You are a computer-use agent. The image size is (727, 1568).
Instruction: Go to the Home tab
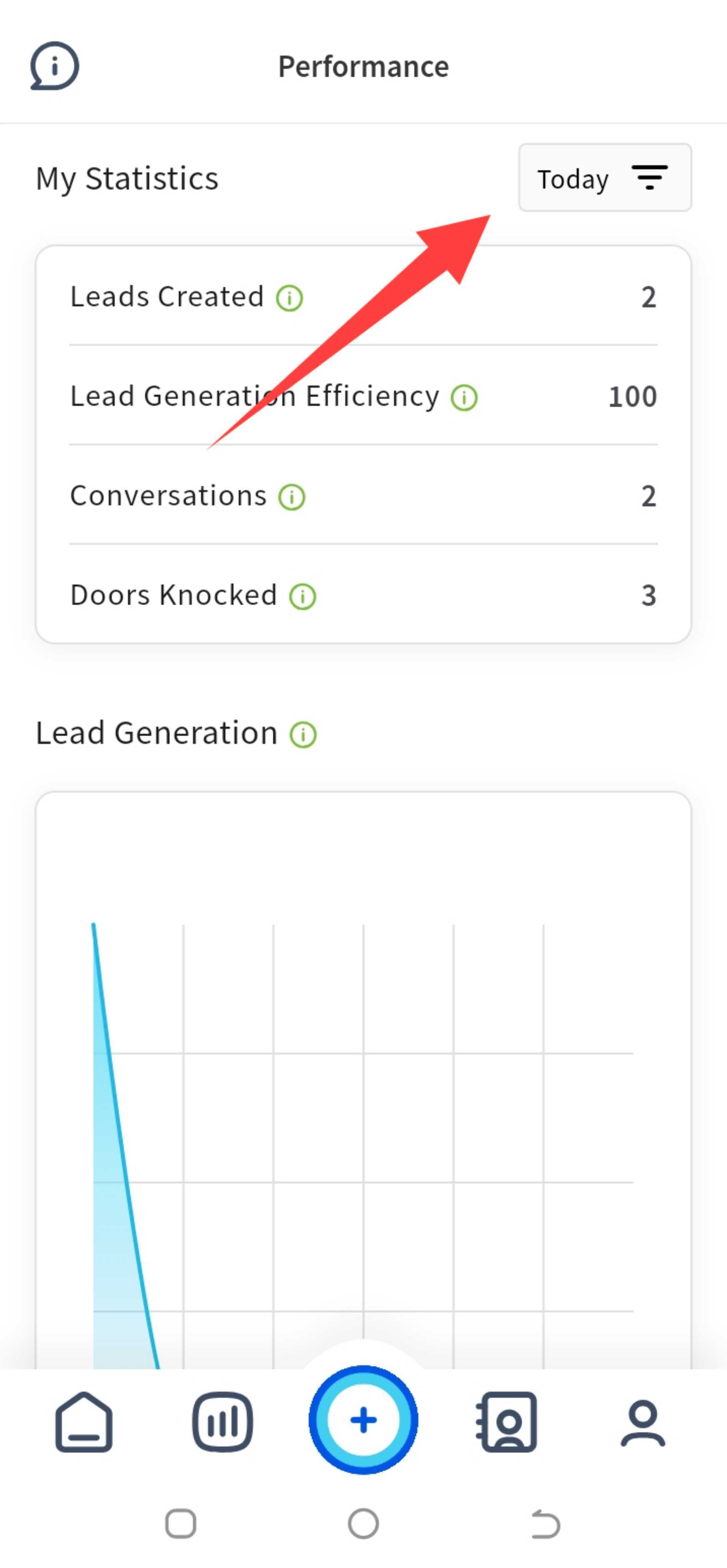84,1421
